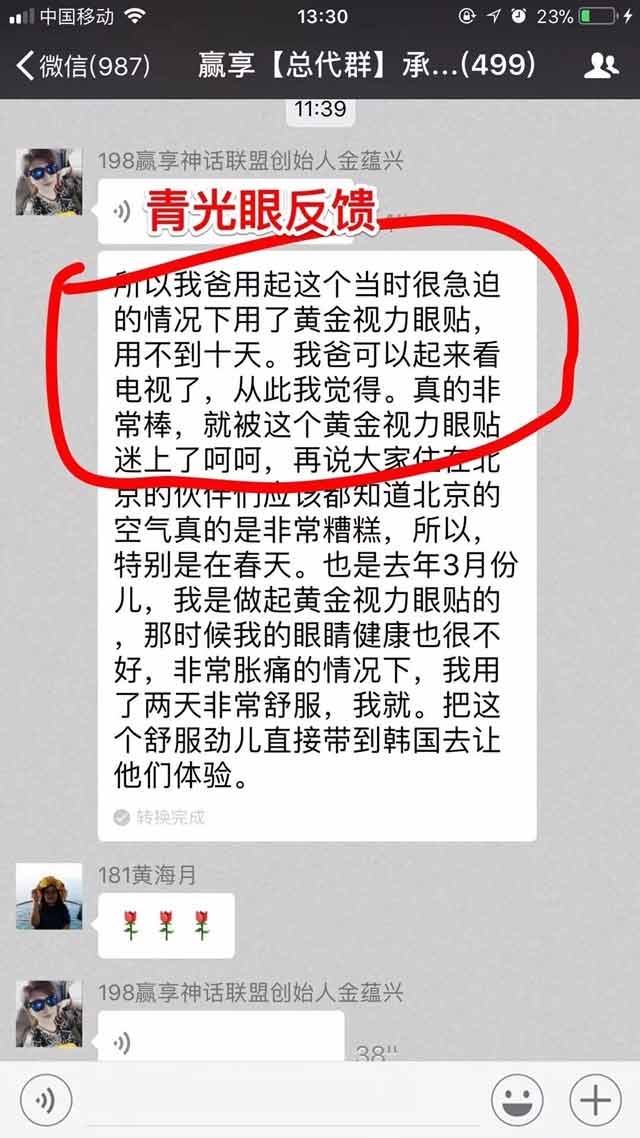
Task: Tap the rose emoji message from 黄海月
Action: [x=166, y=925]
